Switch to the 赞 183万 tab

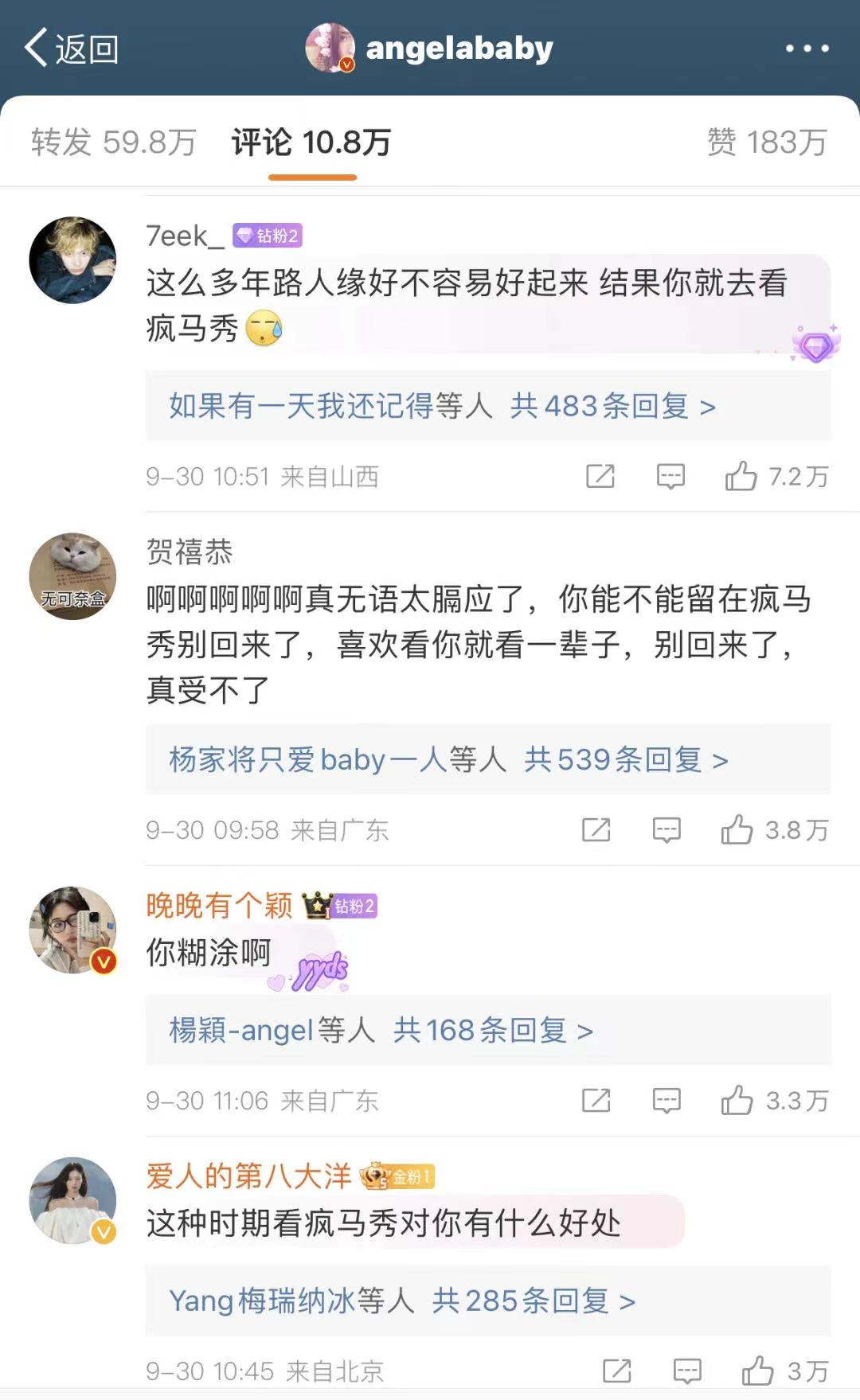767,142
